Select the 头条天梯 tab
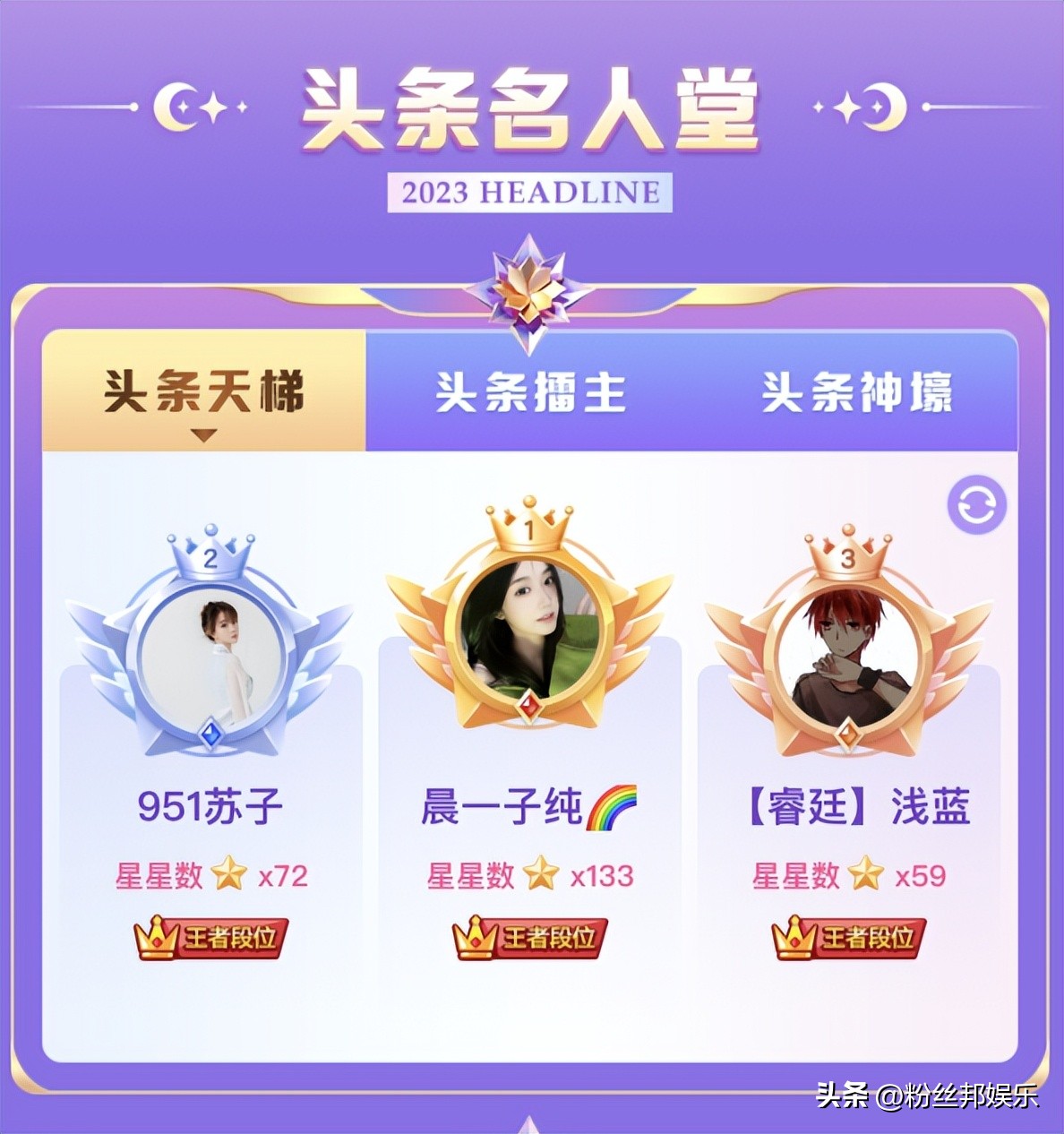This screenshot has width=1064, height=1134. pos(204,391)
